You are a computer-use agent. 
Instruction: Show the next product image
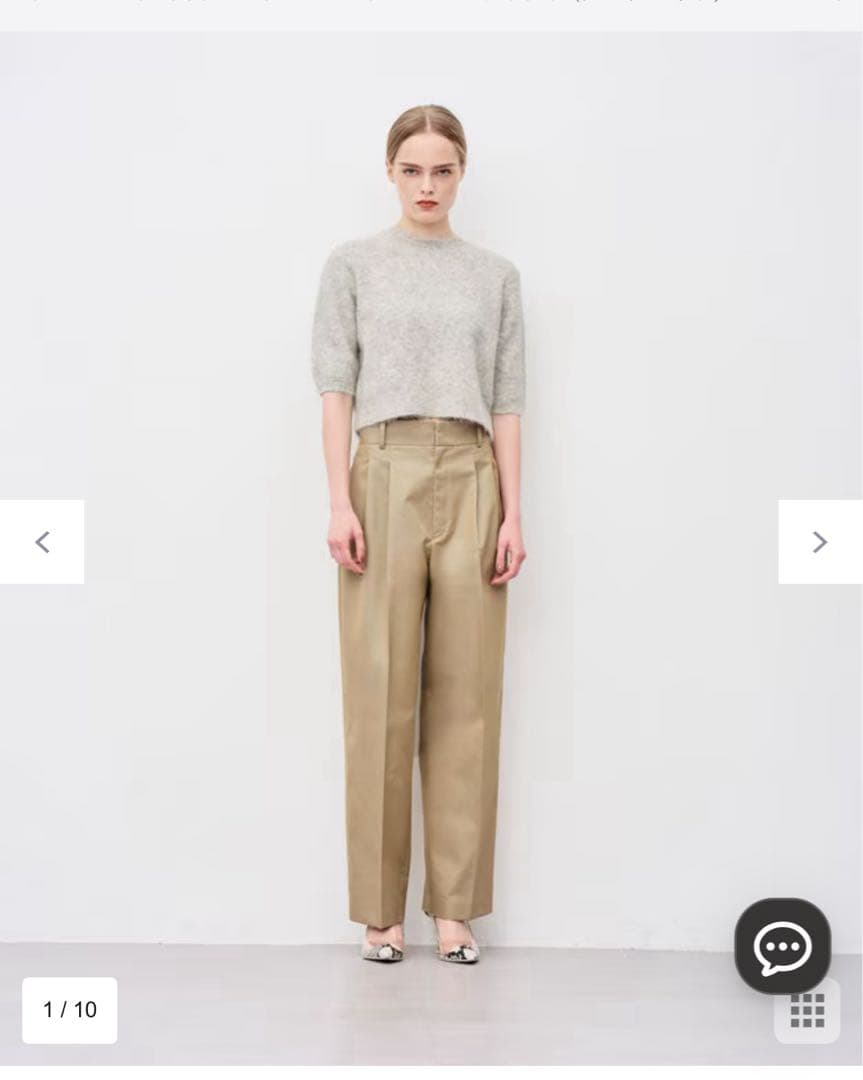point(820,542)
